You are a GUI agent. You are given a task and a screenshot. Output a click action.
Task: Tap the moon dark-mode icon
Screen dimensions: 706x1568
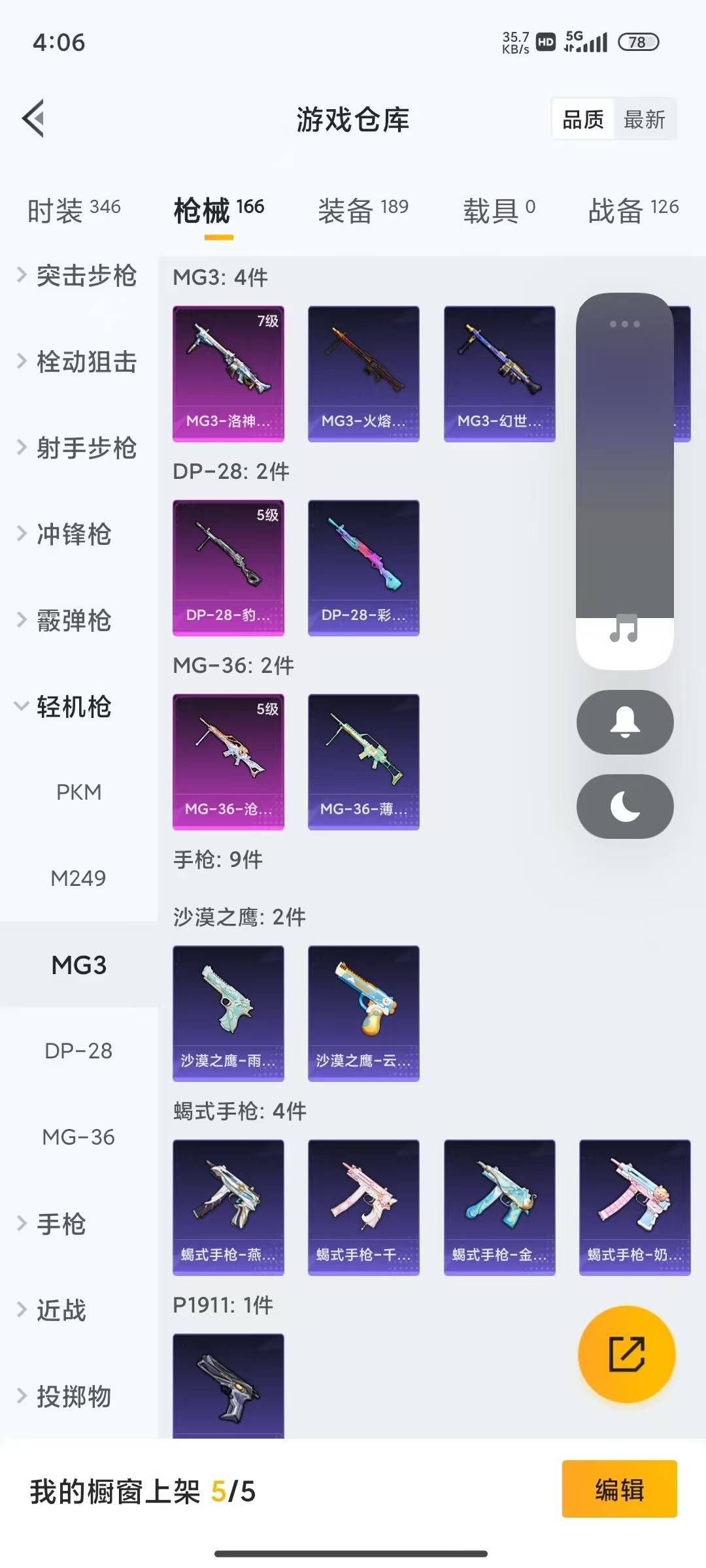click(624, 808)
